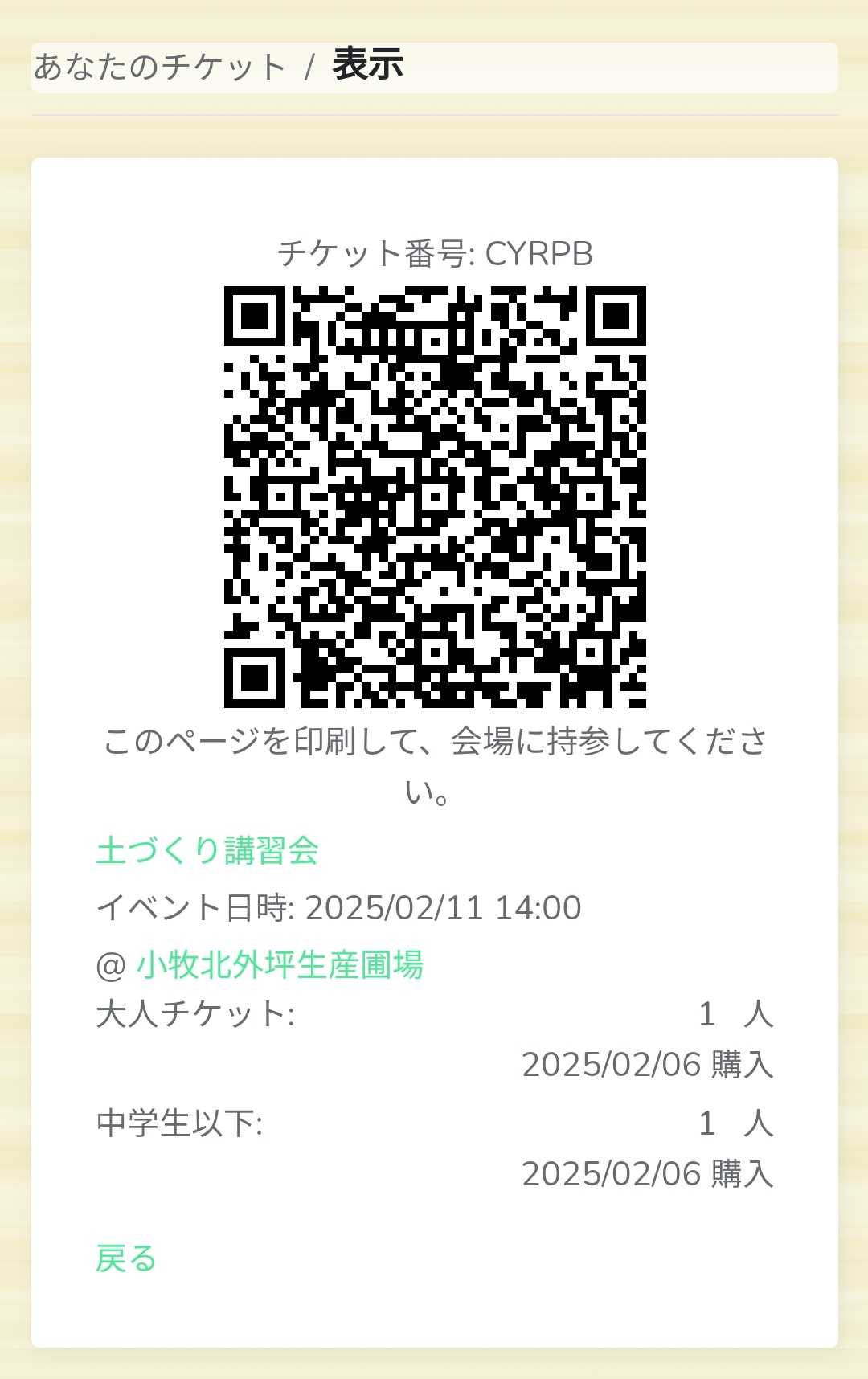Open the あなたのチケット breadcrumb link
The width and height of the screenshot is (868, 1379).
[x=159, y=68]
